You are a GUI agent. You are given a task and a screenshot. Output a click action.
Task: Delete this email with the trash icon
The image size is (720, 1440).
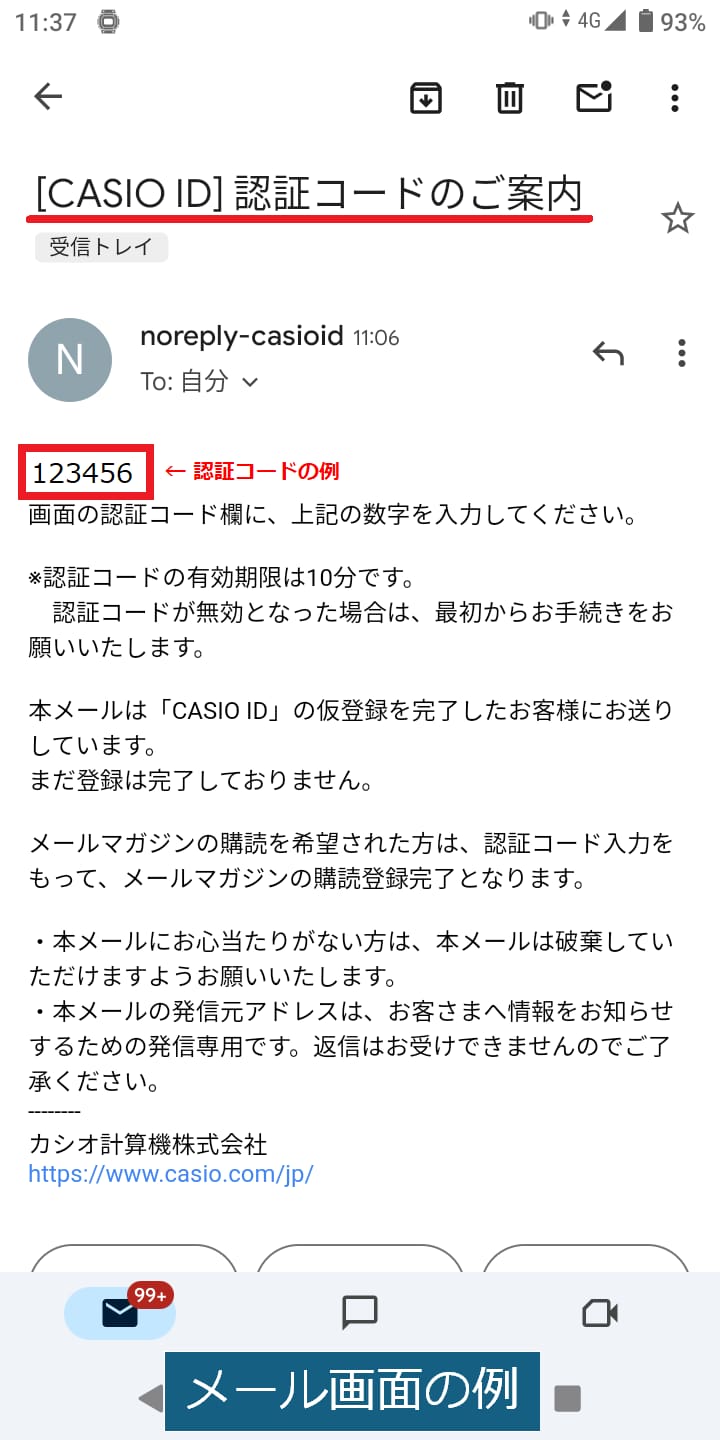(510, 97)
